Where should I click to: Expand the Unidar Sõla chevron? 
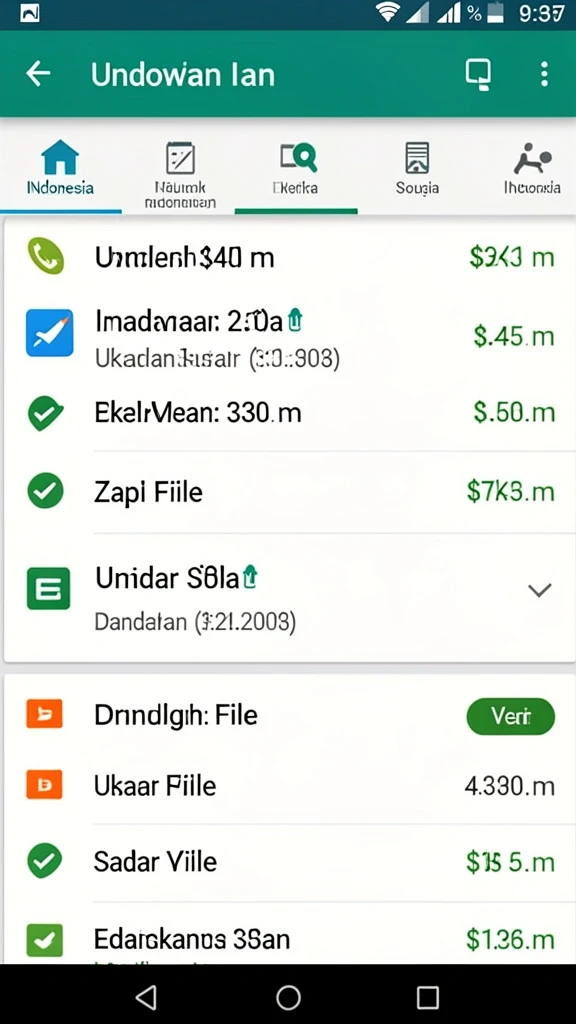click(x=539, y=590)
